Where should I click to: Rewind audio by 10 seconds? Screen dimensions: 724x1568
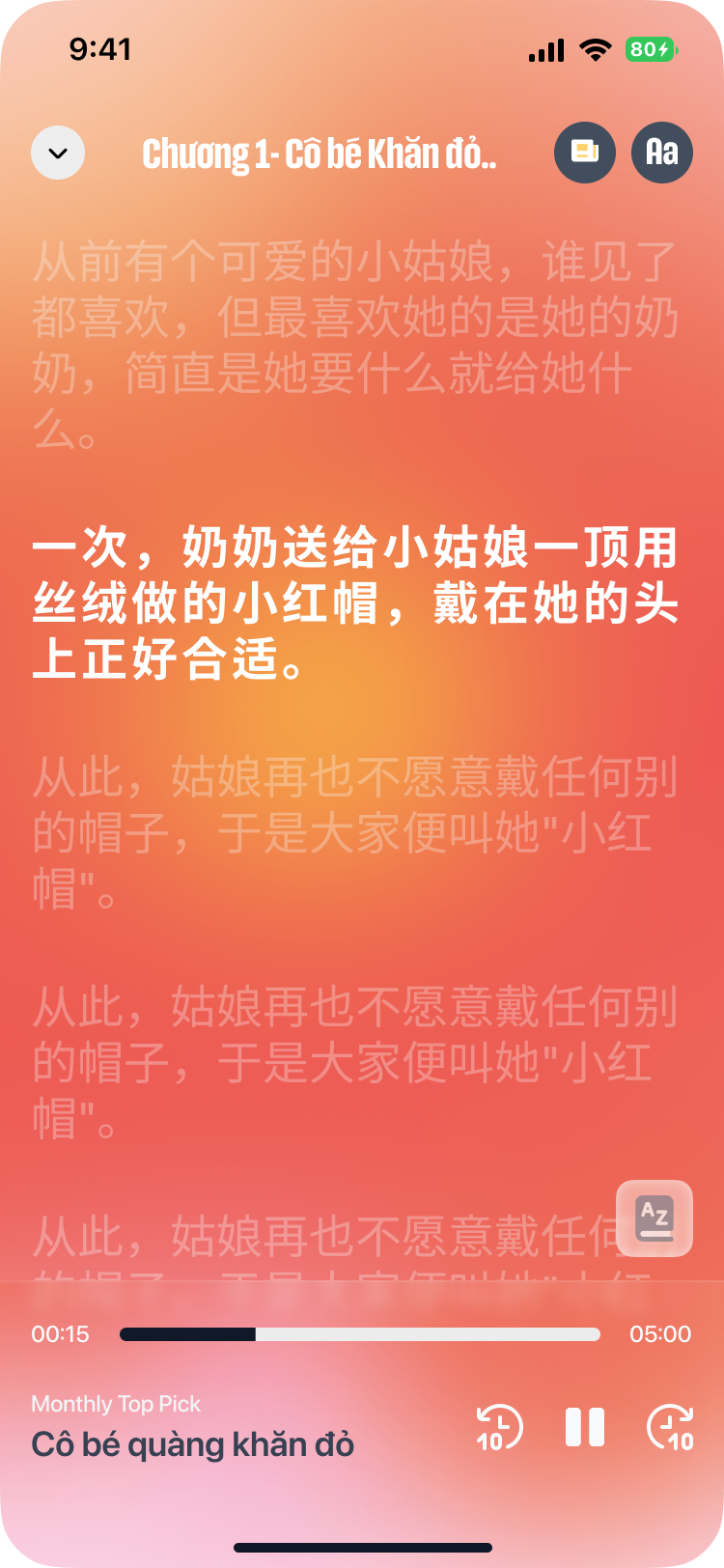tap(498, 1427)
